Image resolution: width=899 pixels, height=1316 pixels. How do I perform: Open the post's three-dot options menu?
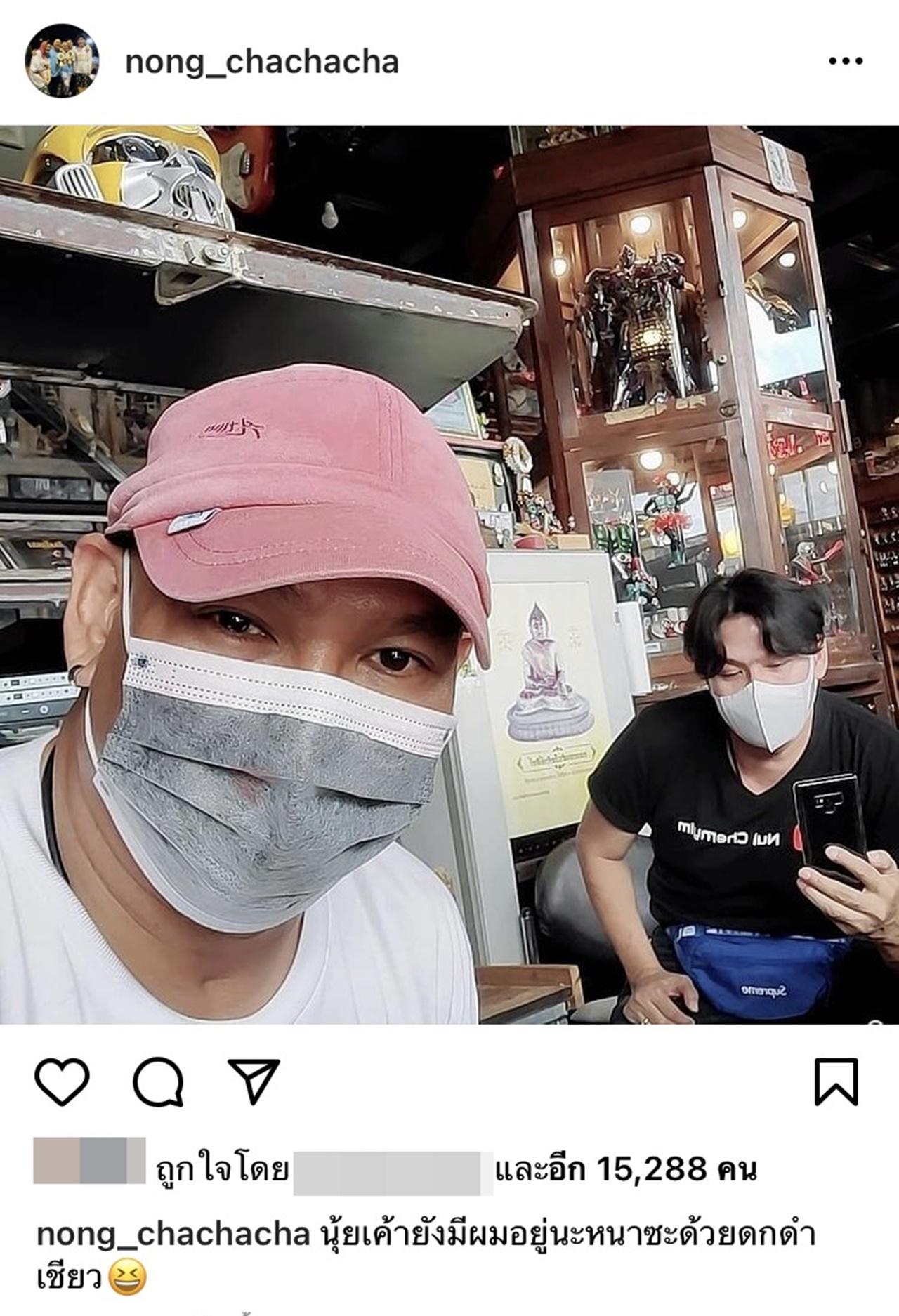coord(845,61)
